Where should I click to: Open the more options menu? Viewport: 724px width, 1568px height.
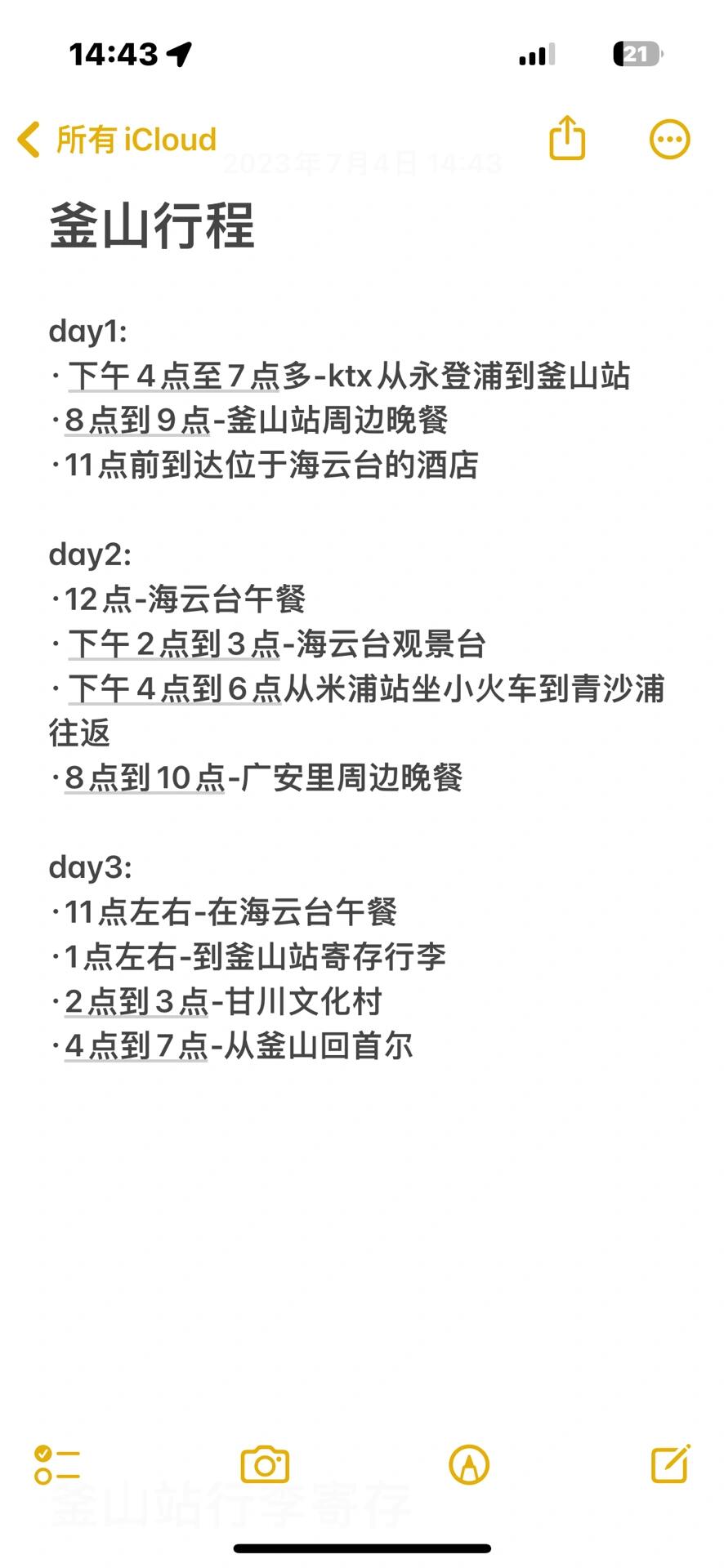click(669, 140)
